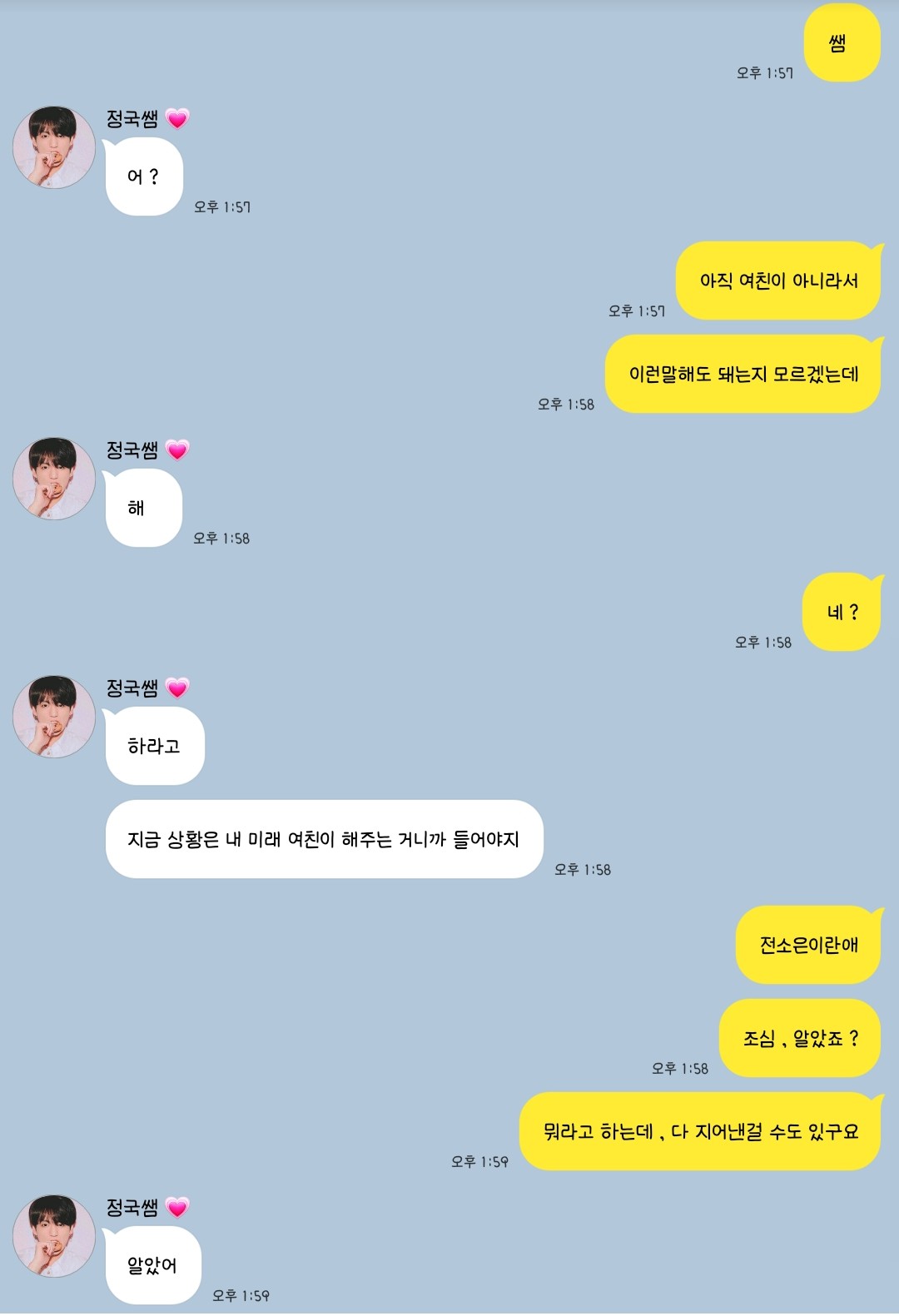Viewport: 899px width, 1316px height.
Task: View 정국쌤's profile picture beside "하라고"
Action: tap(54, 717)
